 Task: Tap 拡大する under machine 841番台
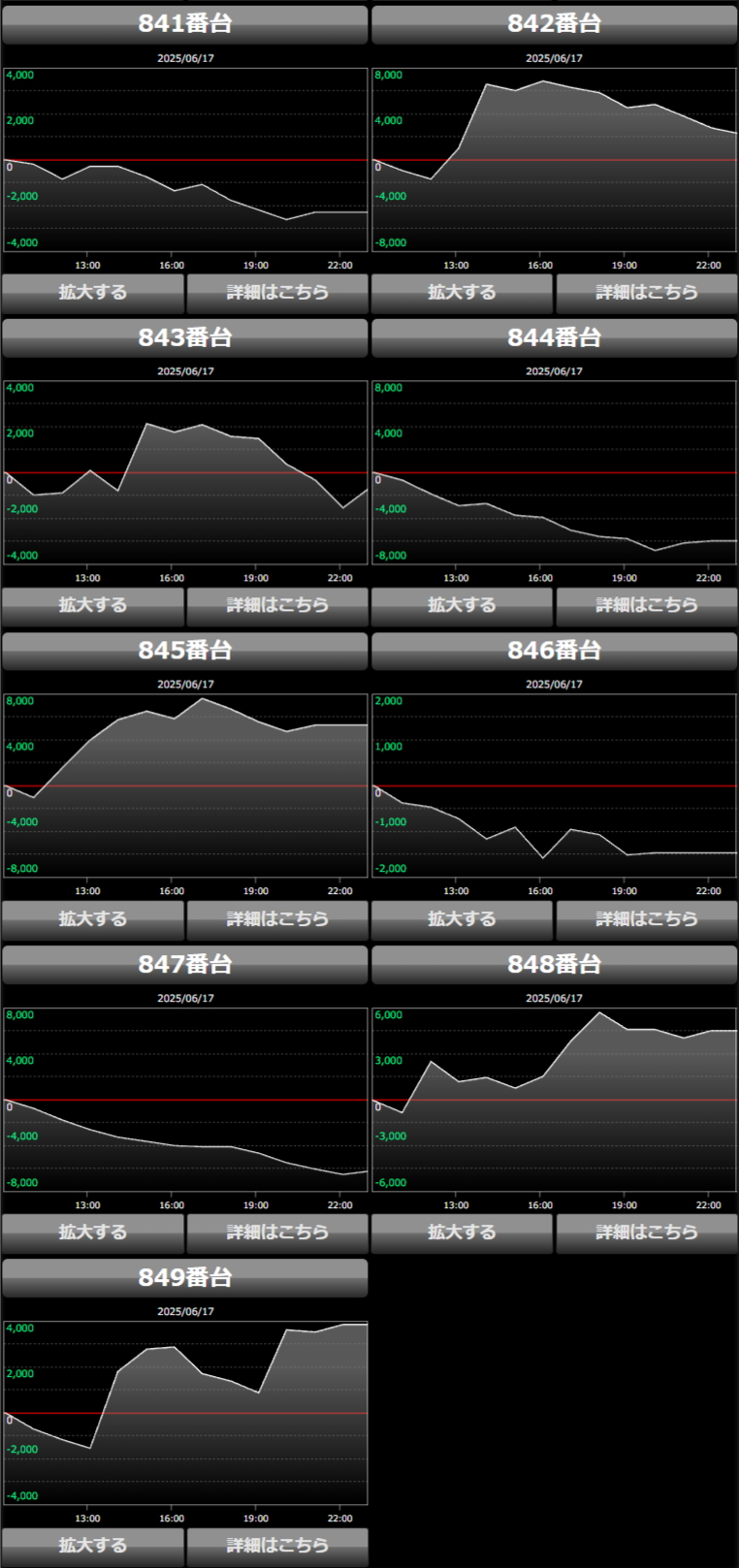point(93,292)
